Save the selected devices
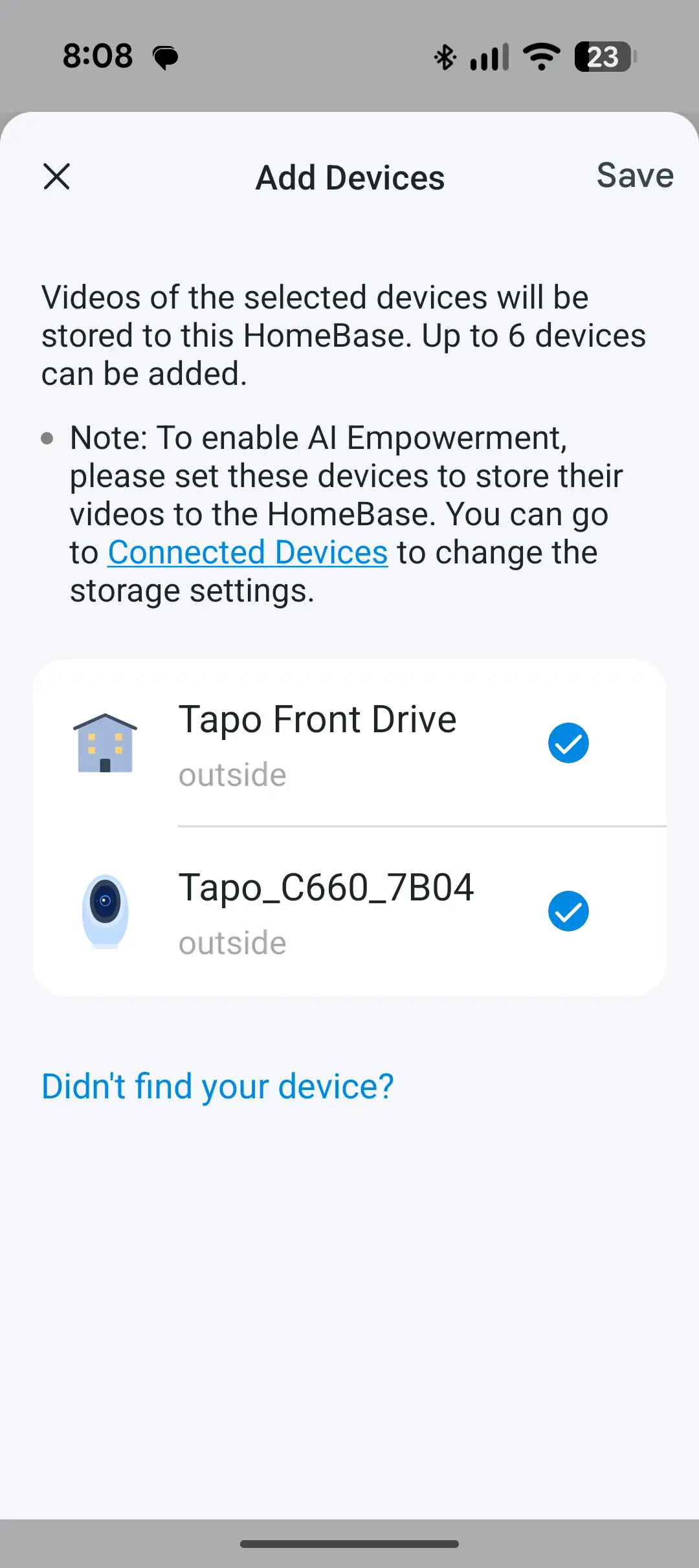This screenshot has width=699, height=1568. click(x=634, y=175)
